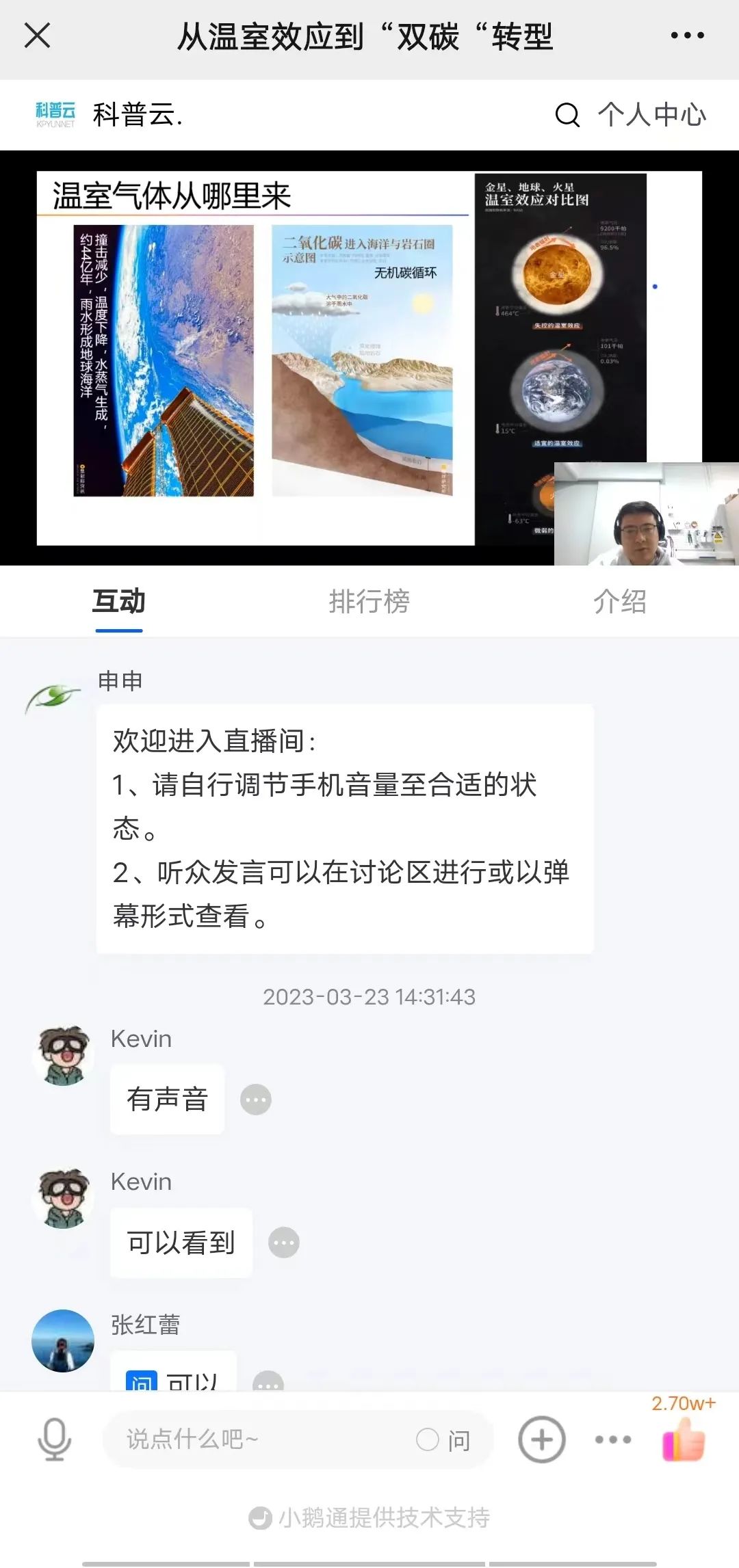Tap the live video player
This screenshot has height=1568, width=739.
pos(369,358)
